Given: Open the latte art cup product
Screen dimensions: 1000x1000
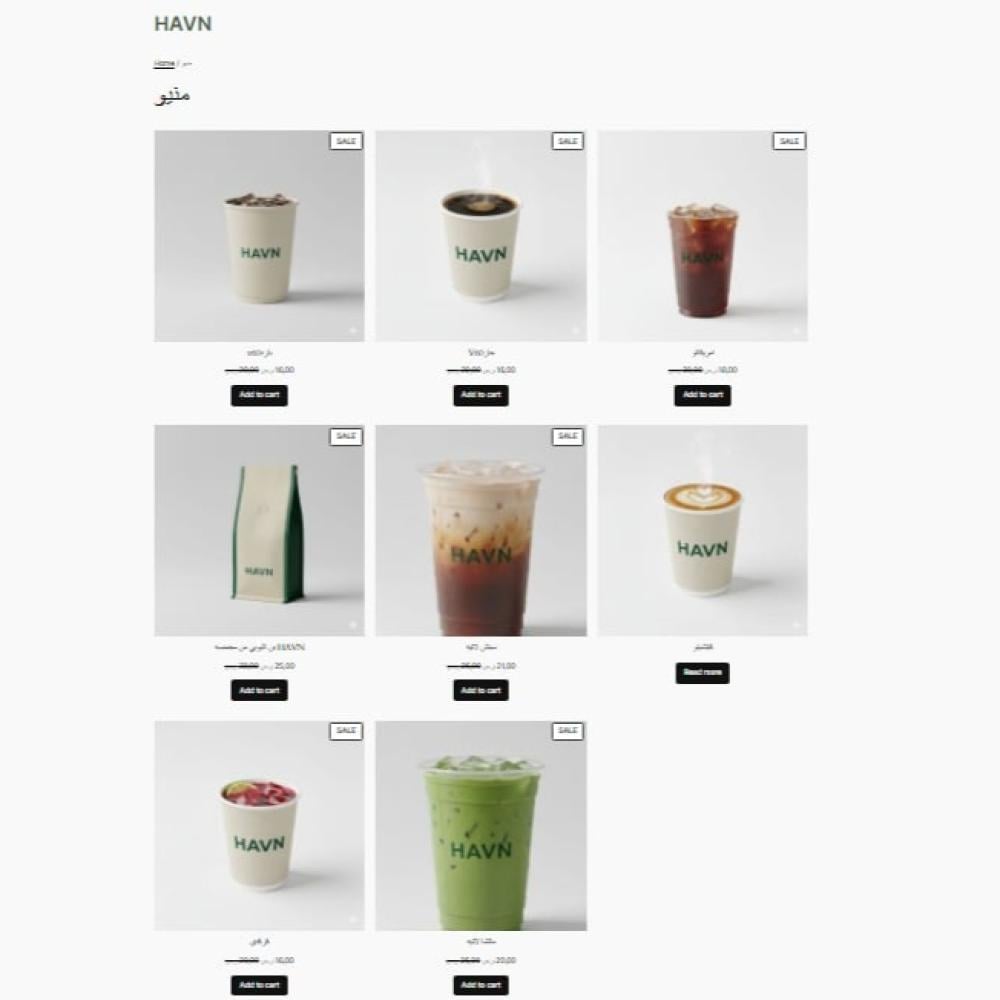Looking at the screenshot, I should pos(702,531).
